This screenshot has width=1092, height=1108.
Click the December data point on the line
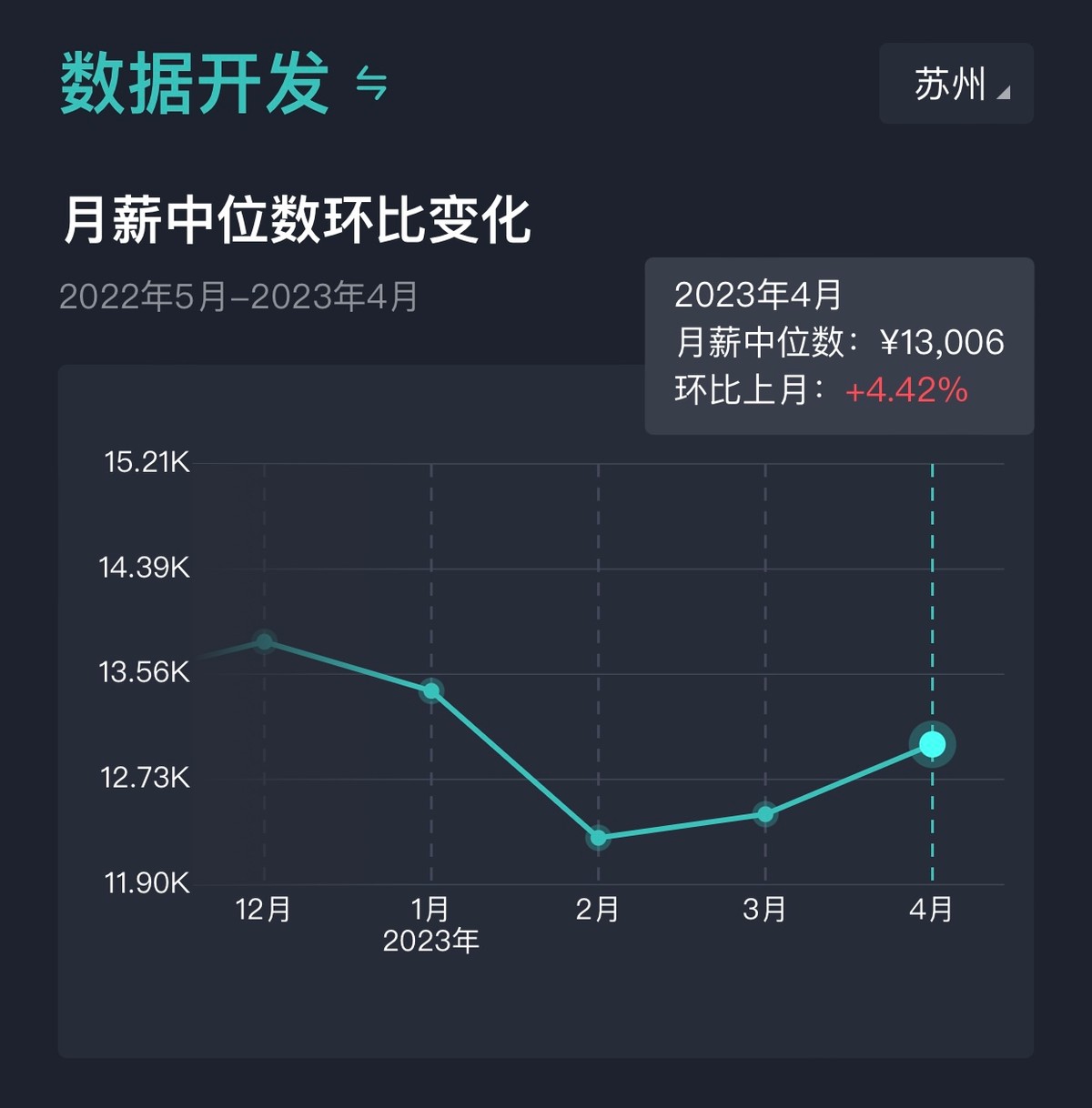point(264,641)
